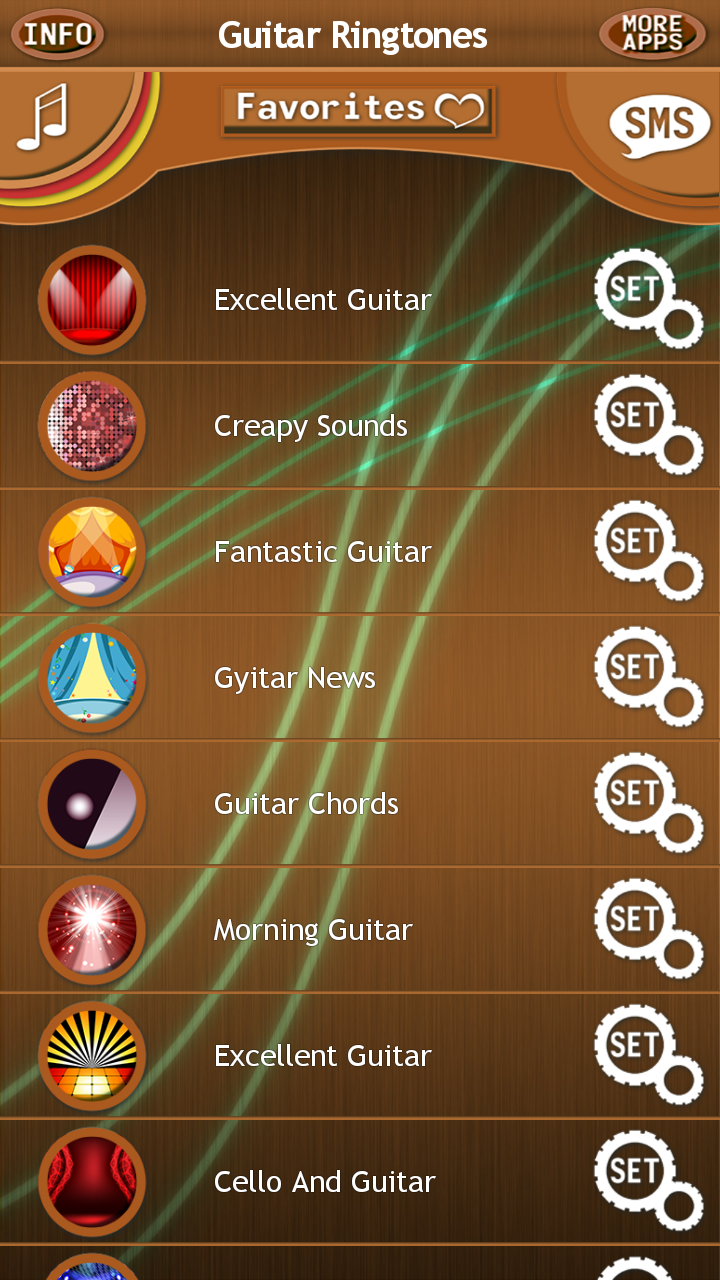Play the Creapy Sounds ringtone

tap(310, 424)
